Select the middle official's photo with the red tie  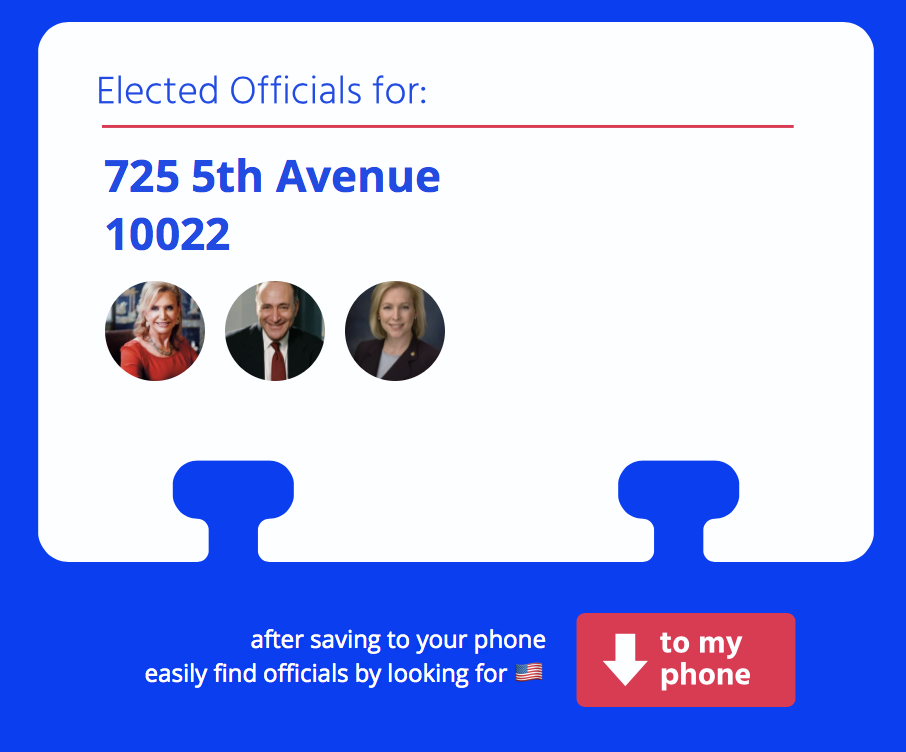pos(275,331)
